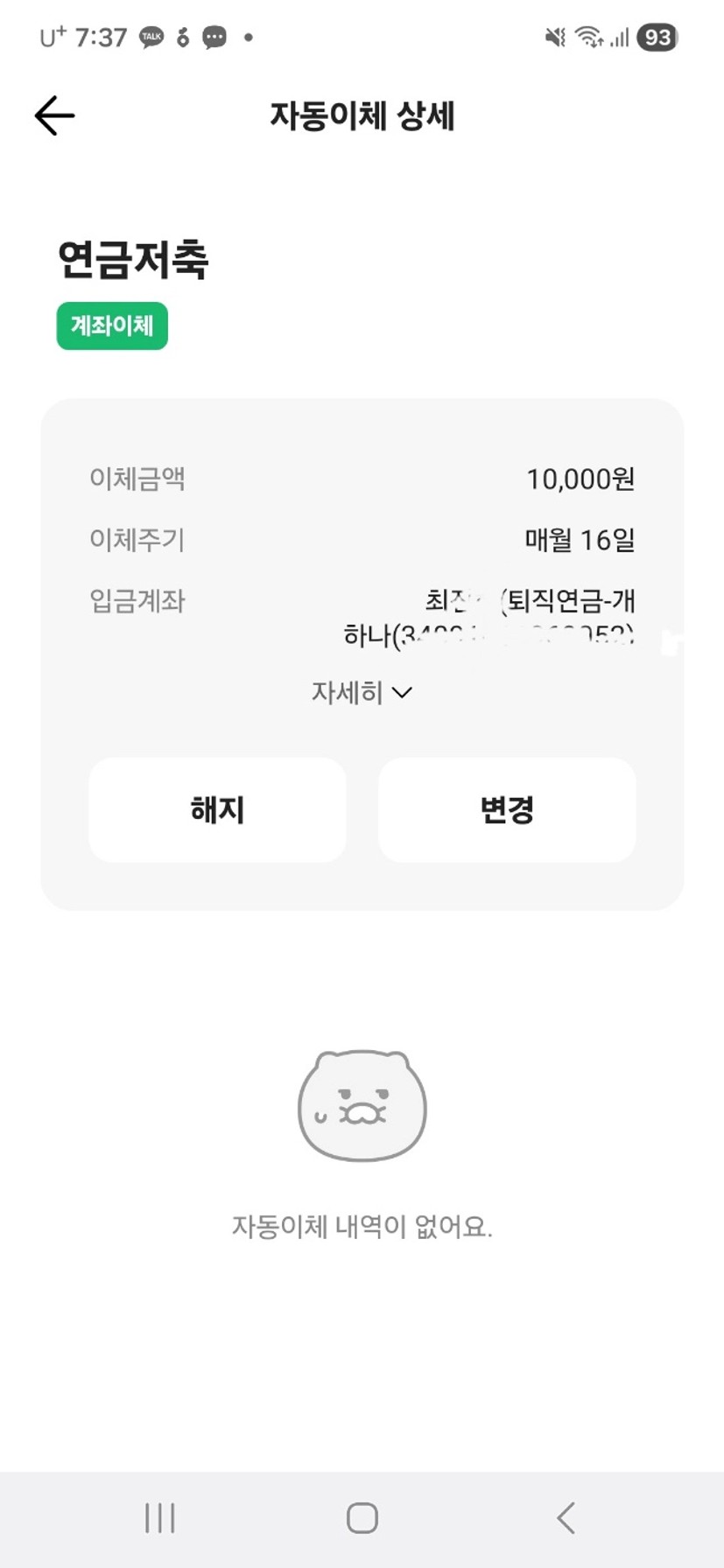Open recent apps from navigation bar
The image size is (724, 1568).
[160, 1518]
